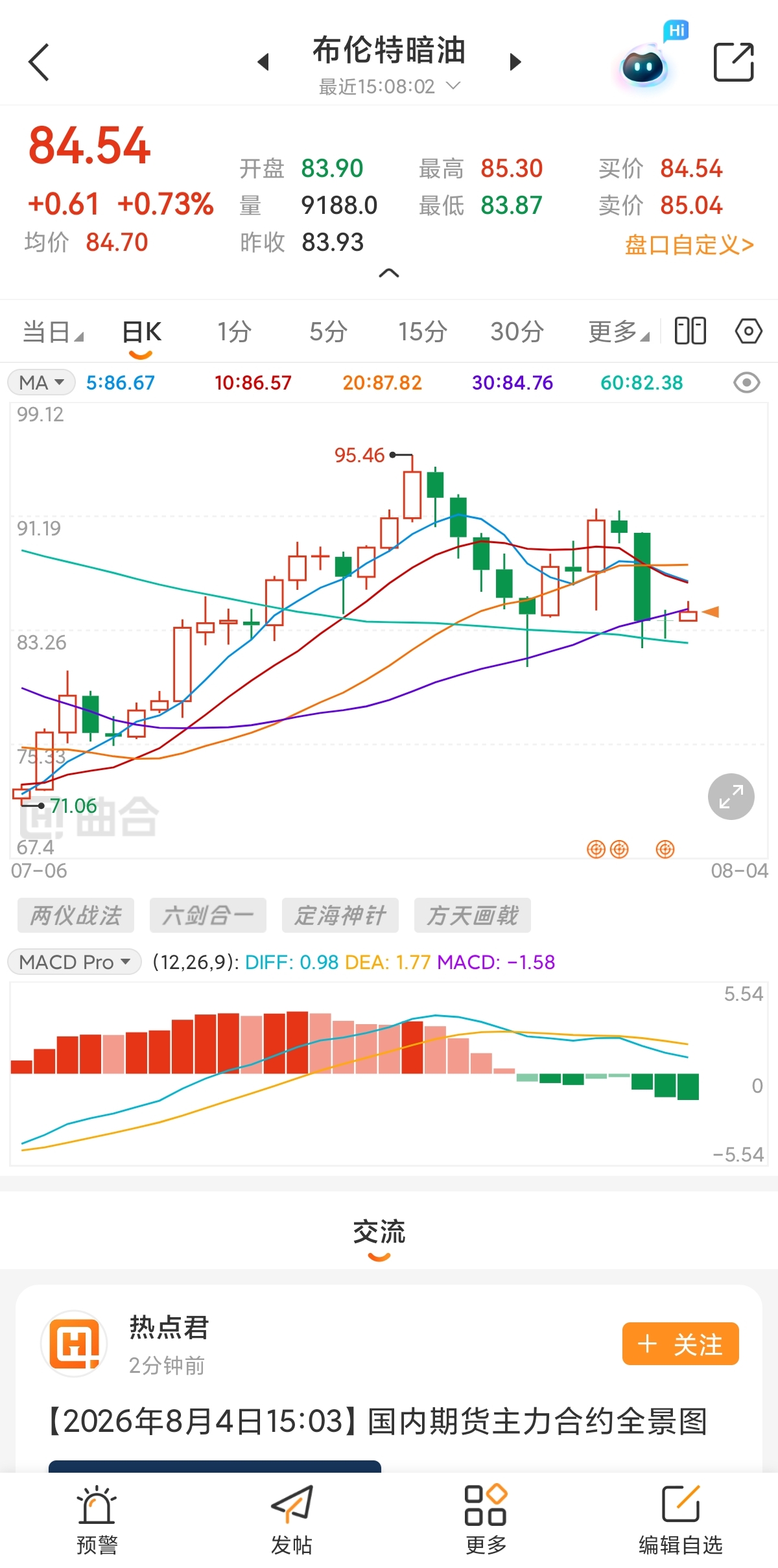Open the MA indicator dropdown

pyautogui.click(x=41, y=382)
